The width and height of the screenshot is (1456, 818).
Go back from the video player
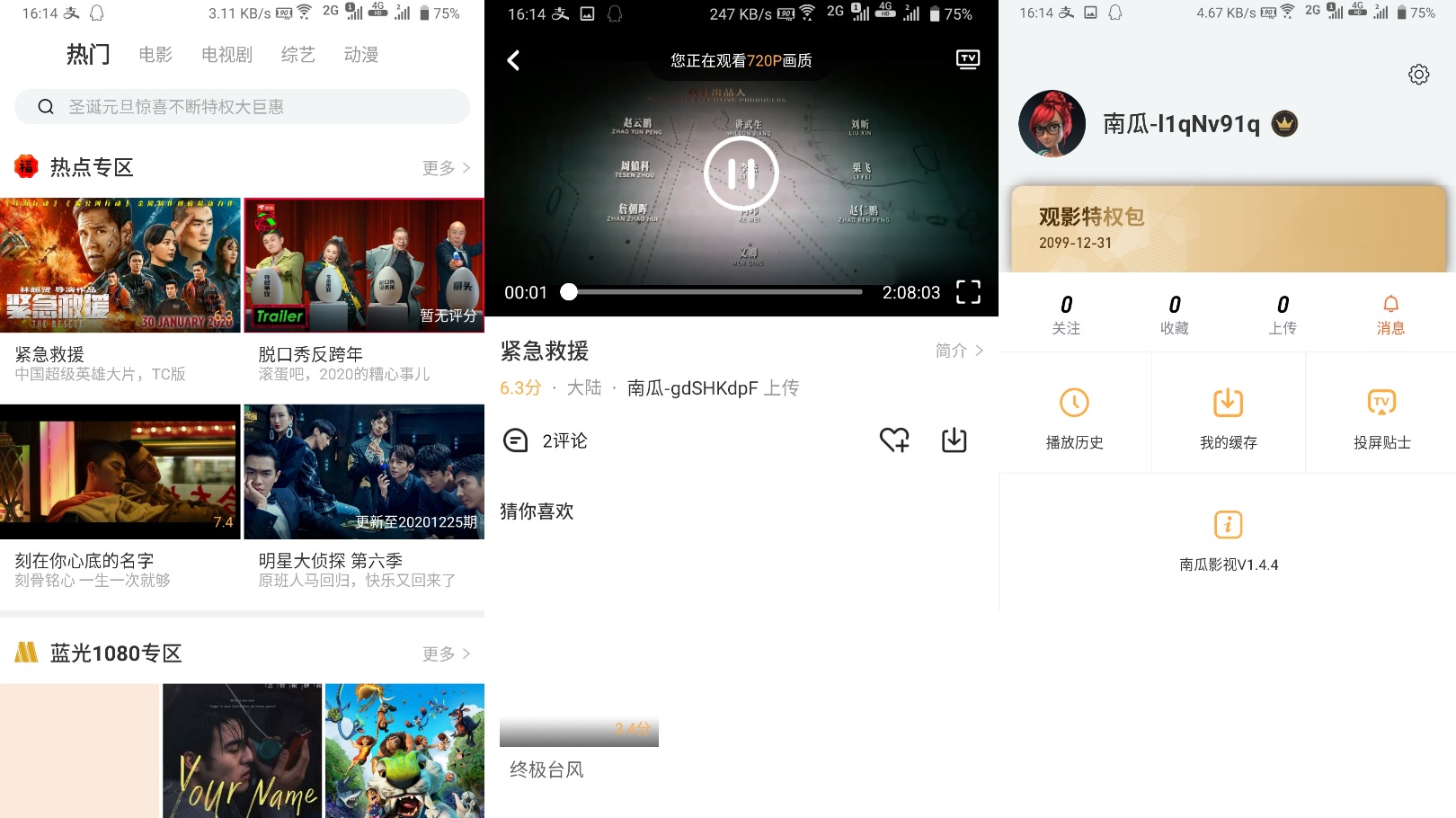513,60
